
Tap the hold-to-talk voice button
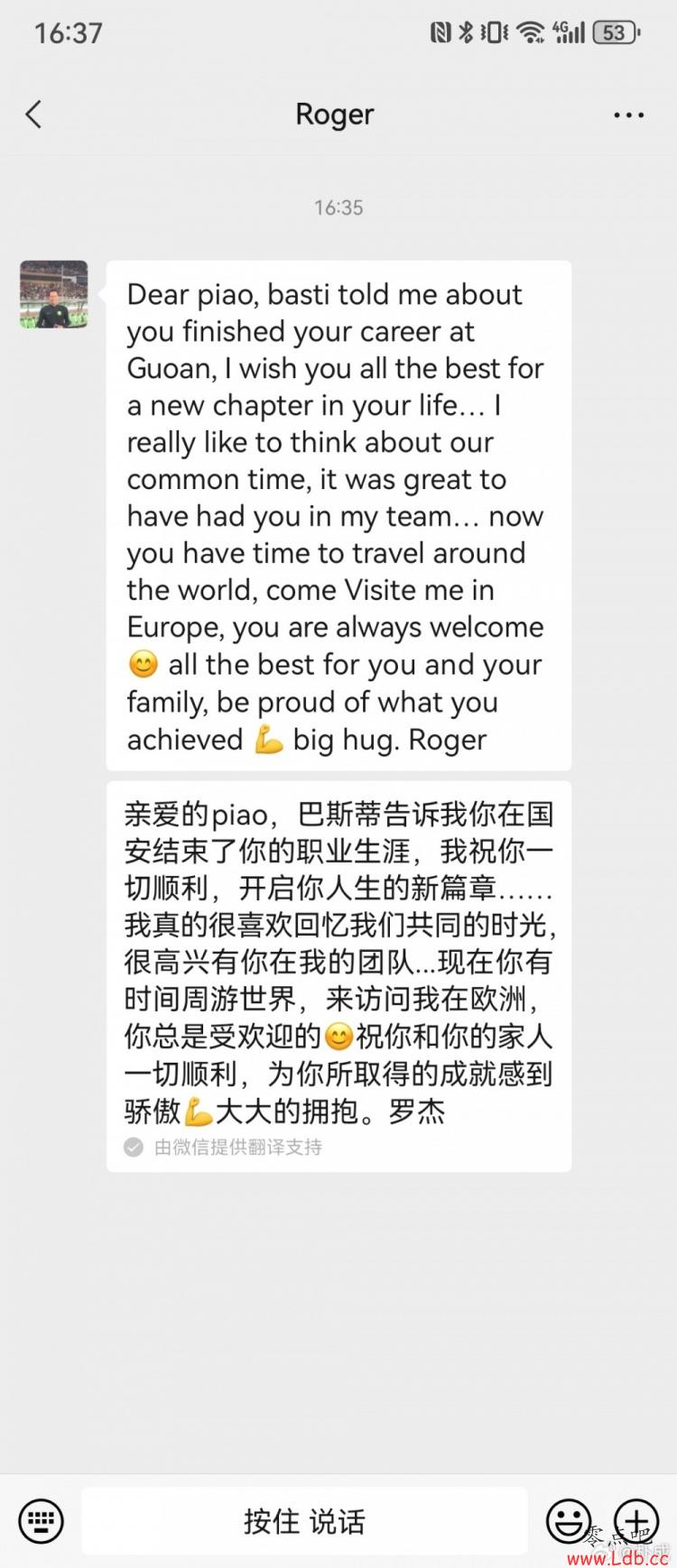pos(304,1521)
